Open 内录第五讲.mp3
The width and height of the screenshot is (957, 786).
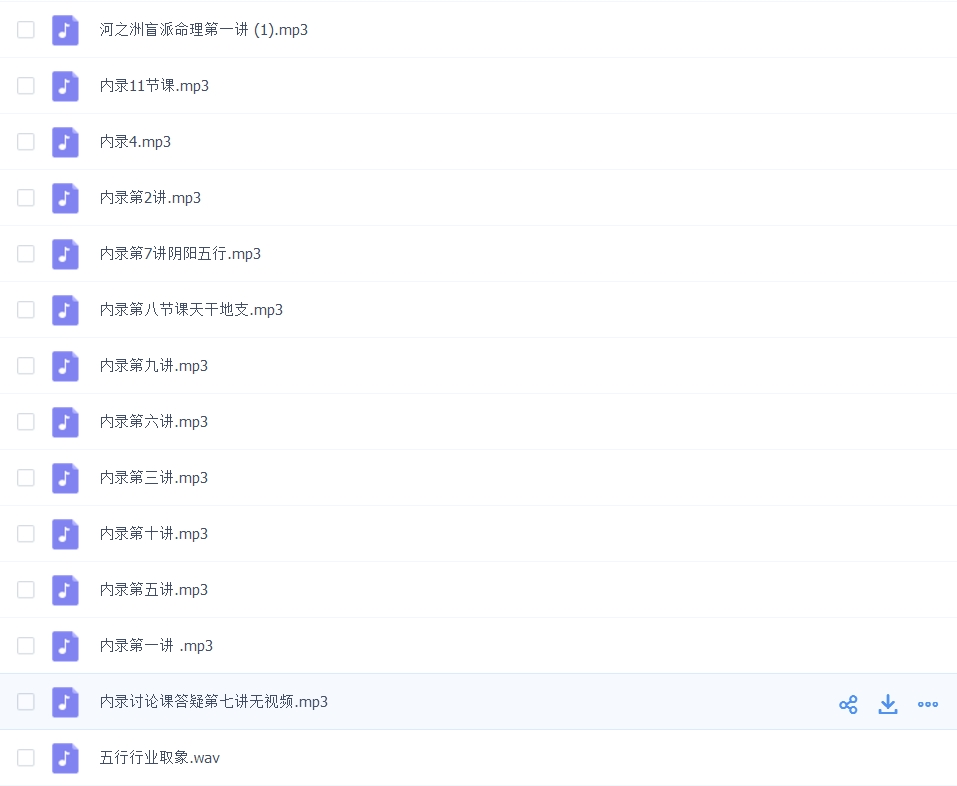point(154,590)
